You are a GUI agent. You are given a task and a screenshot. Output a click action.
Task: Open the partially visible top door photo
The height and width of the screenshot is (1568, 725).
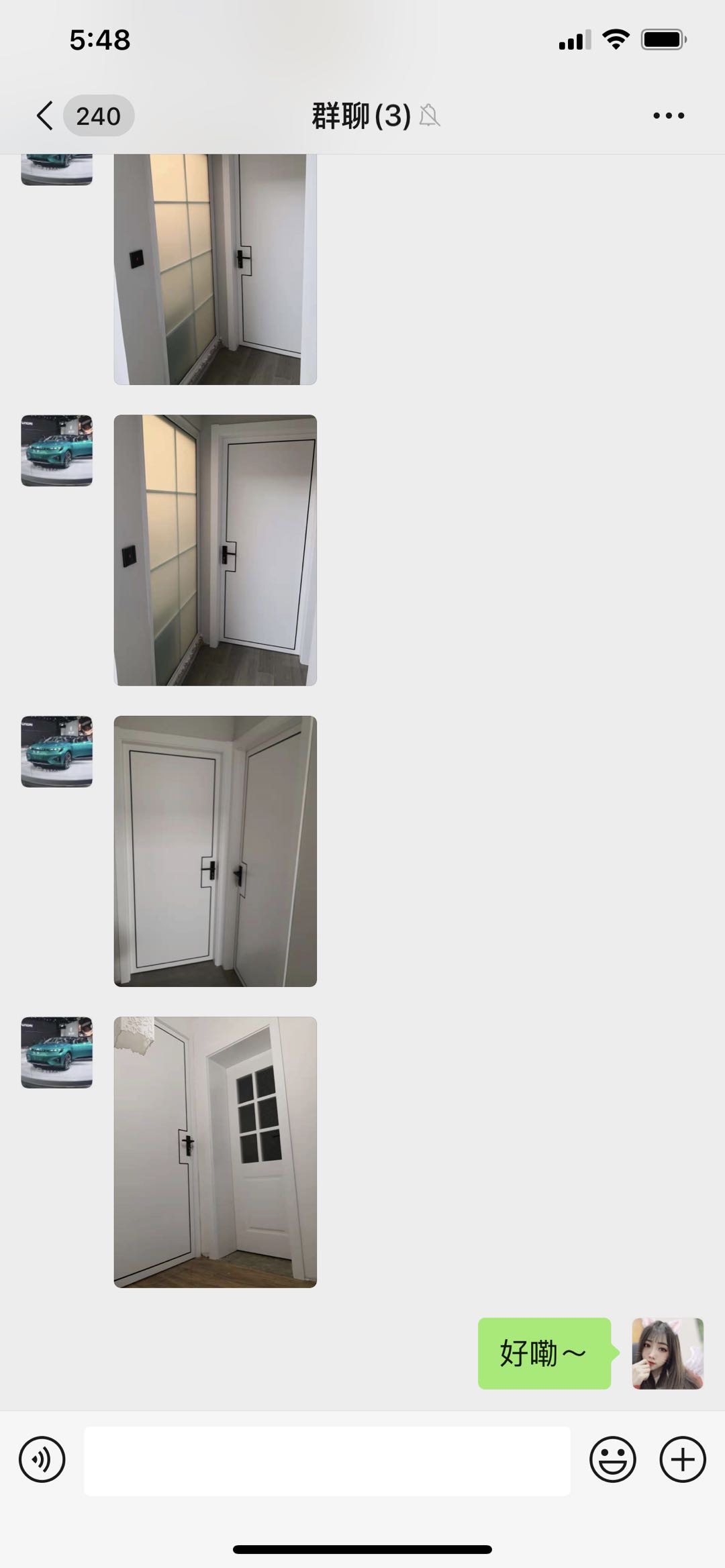click(215, 268)
